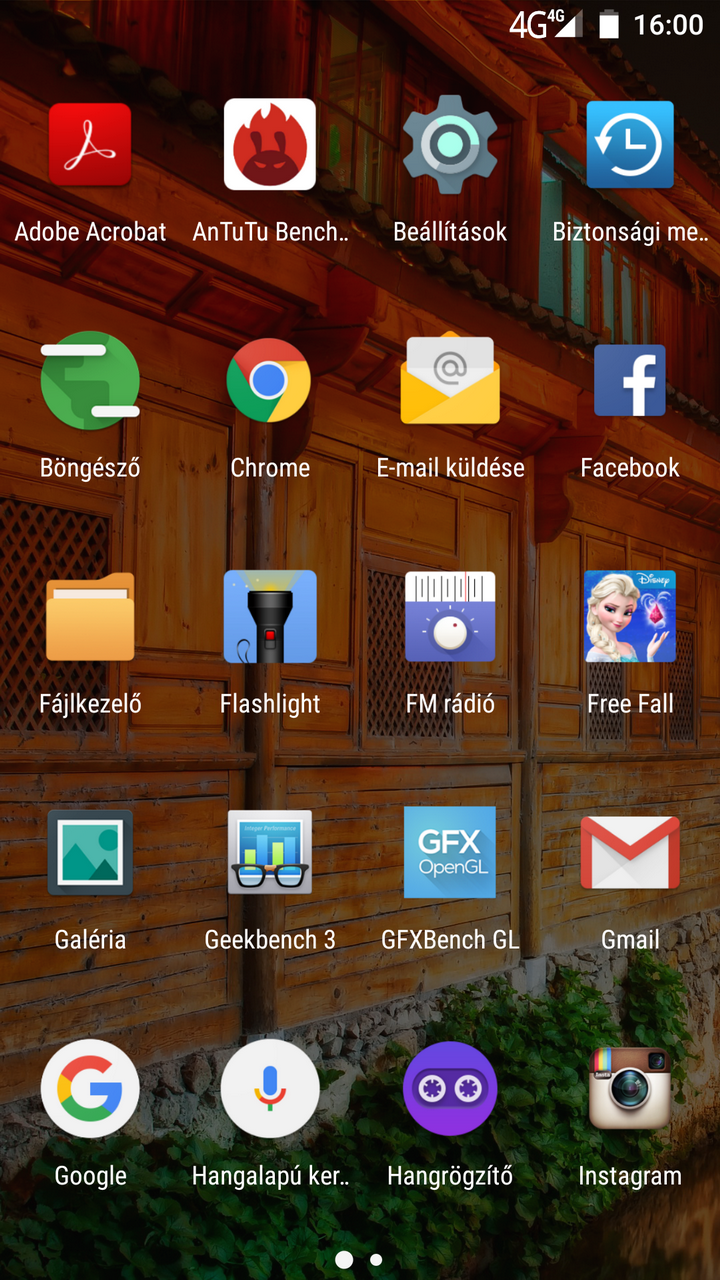This screenshot has height=1280, width=720.
Task: Launch Geekbench 3
Action: pos(270,853)
